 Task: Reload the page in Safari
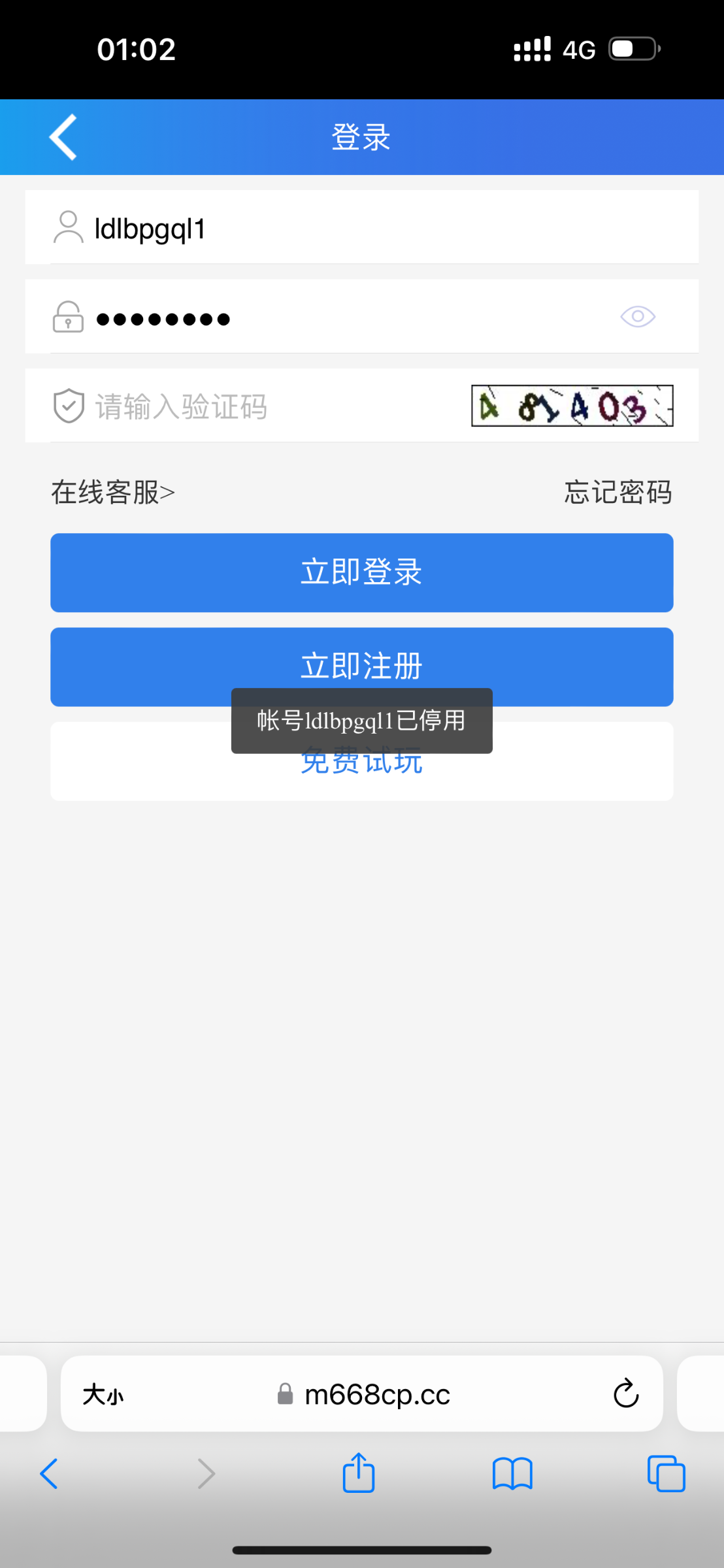coord(625,1394)
